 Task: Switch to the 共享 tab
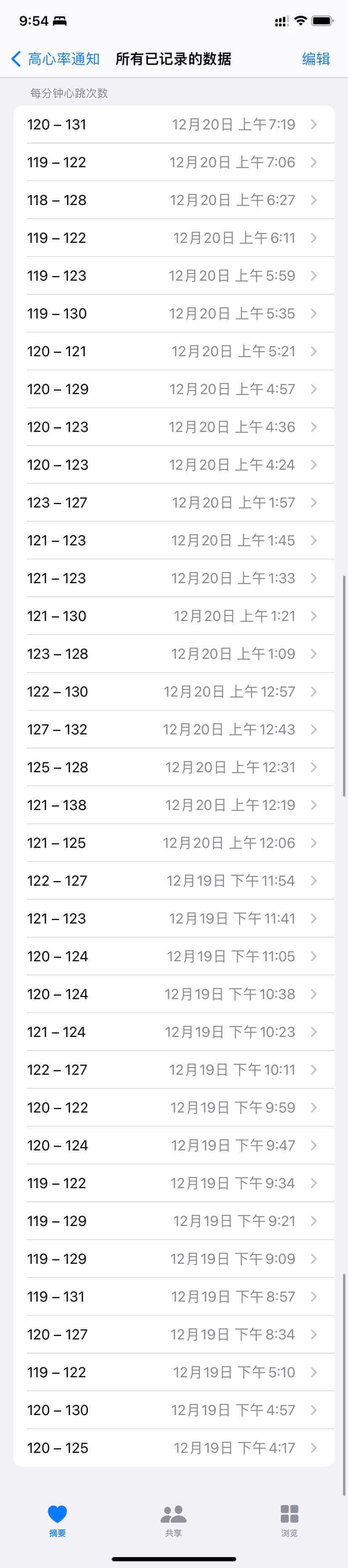click(174, 1519)
